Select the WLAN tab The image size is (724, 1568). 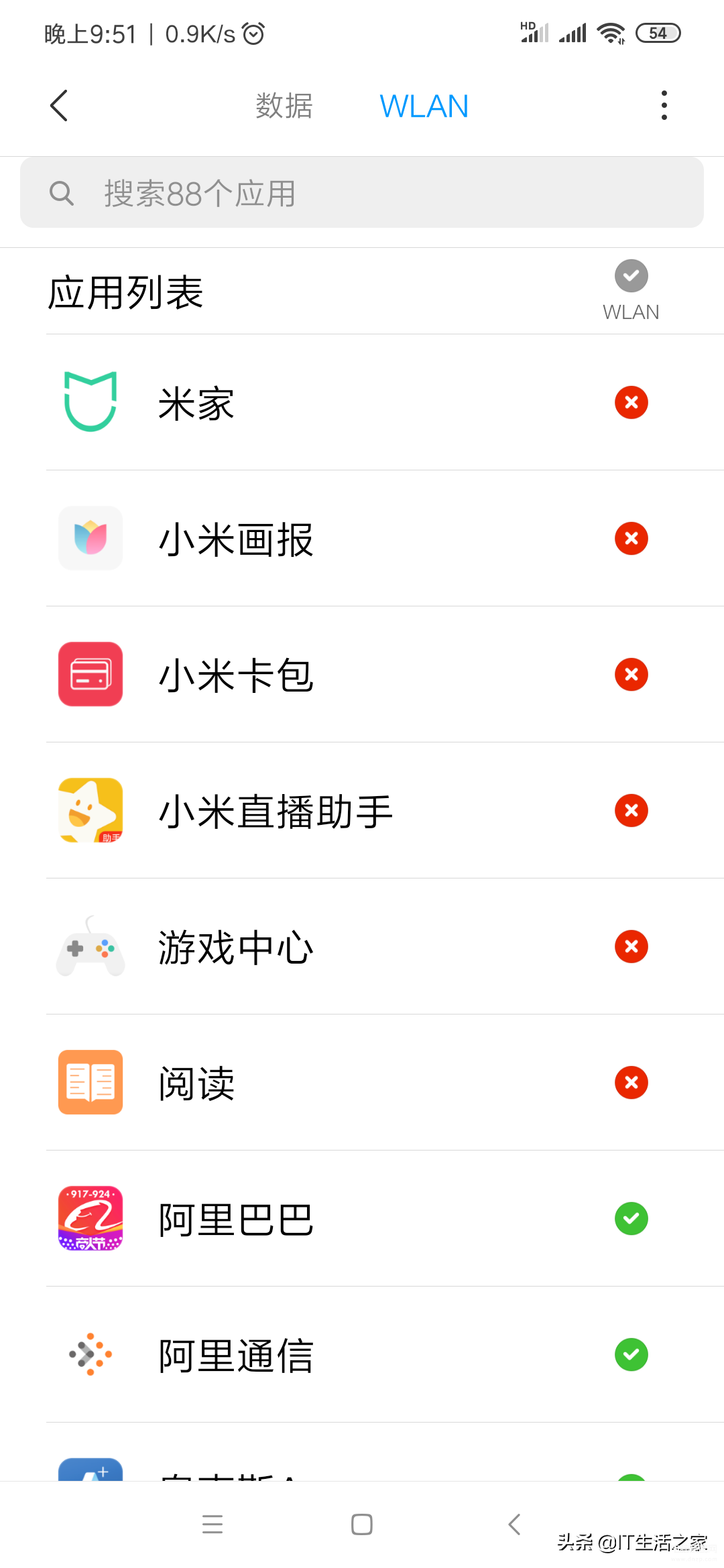[x=424, y=106]
